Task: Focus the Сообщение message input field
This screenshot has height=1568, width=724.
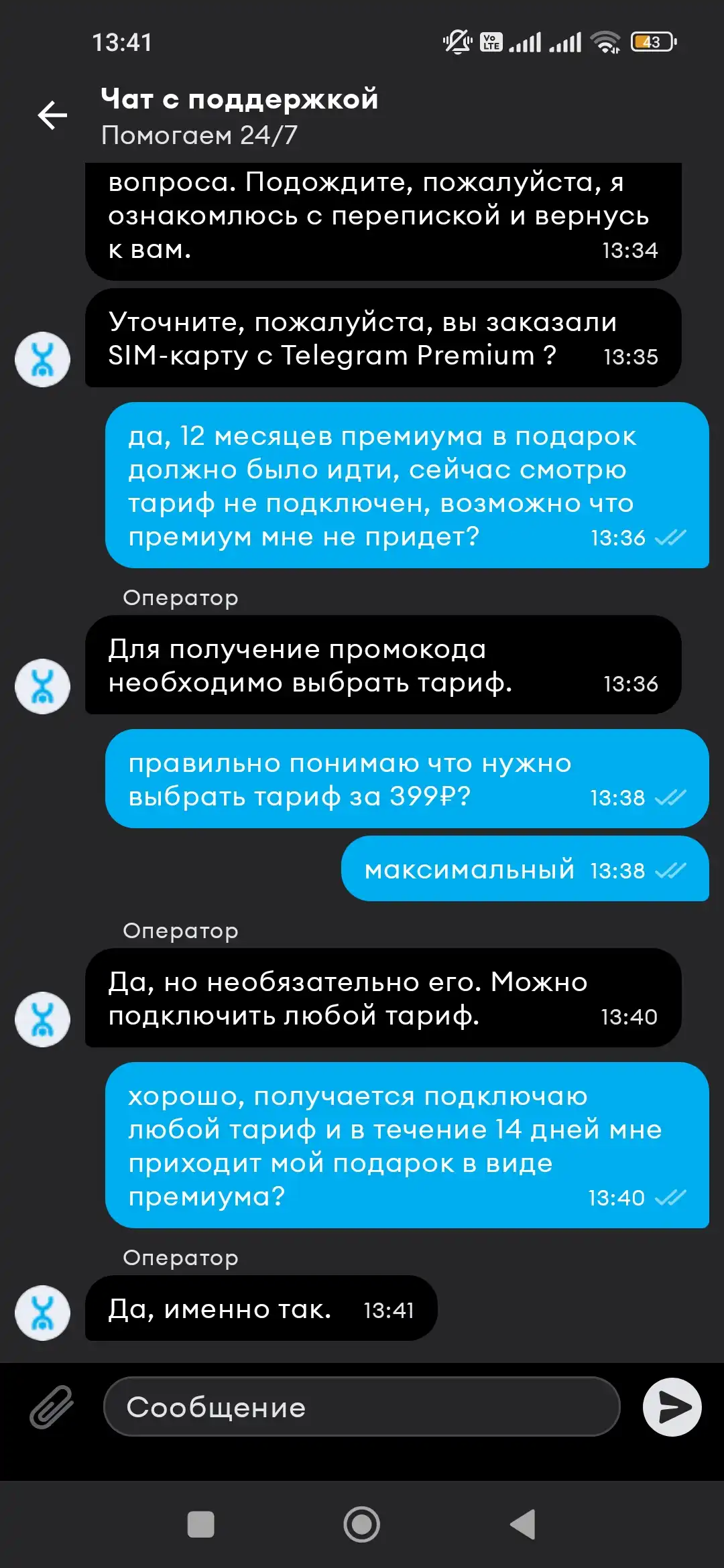Action: pos(362,1407)
